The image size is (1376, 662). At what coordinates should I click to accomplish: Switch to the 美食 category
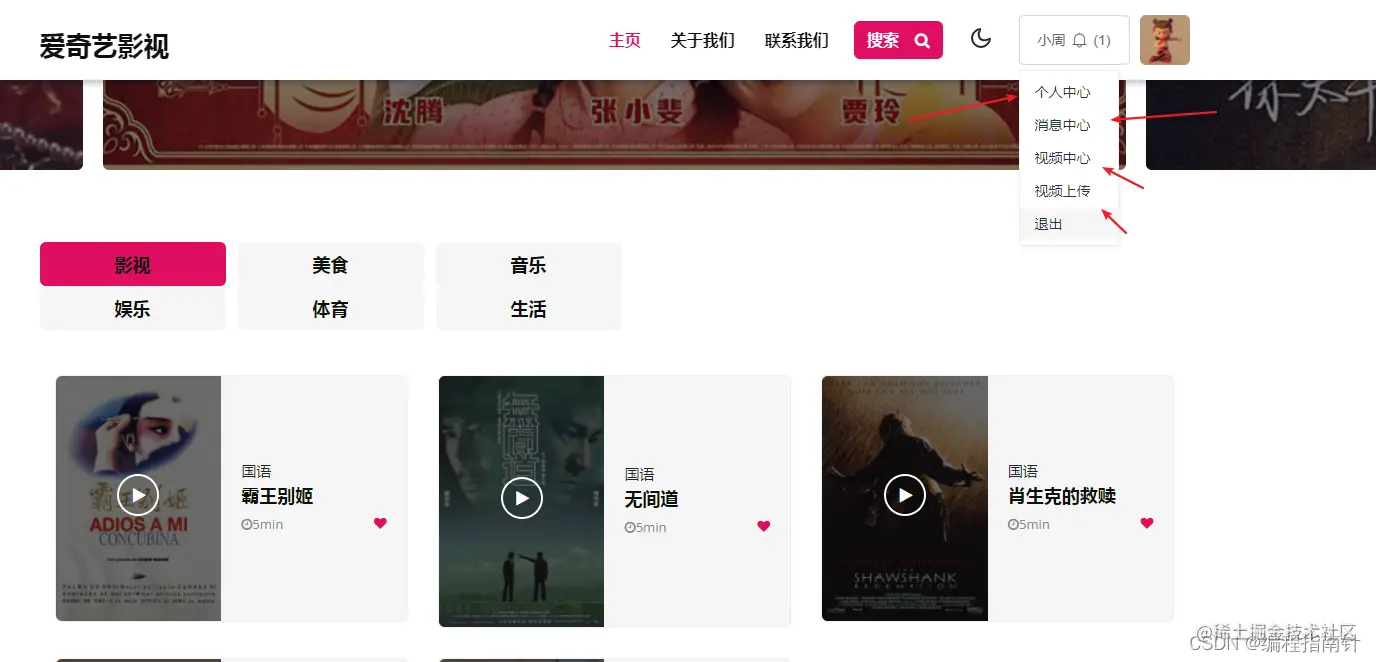pos(330,265)
